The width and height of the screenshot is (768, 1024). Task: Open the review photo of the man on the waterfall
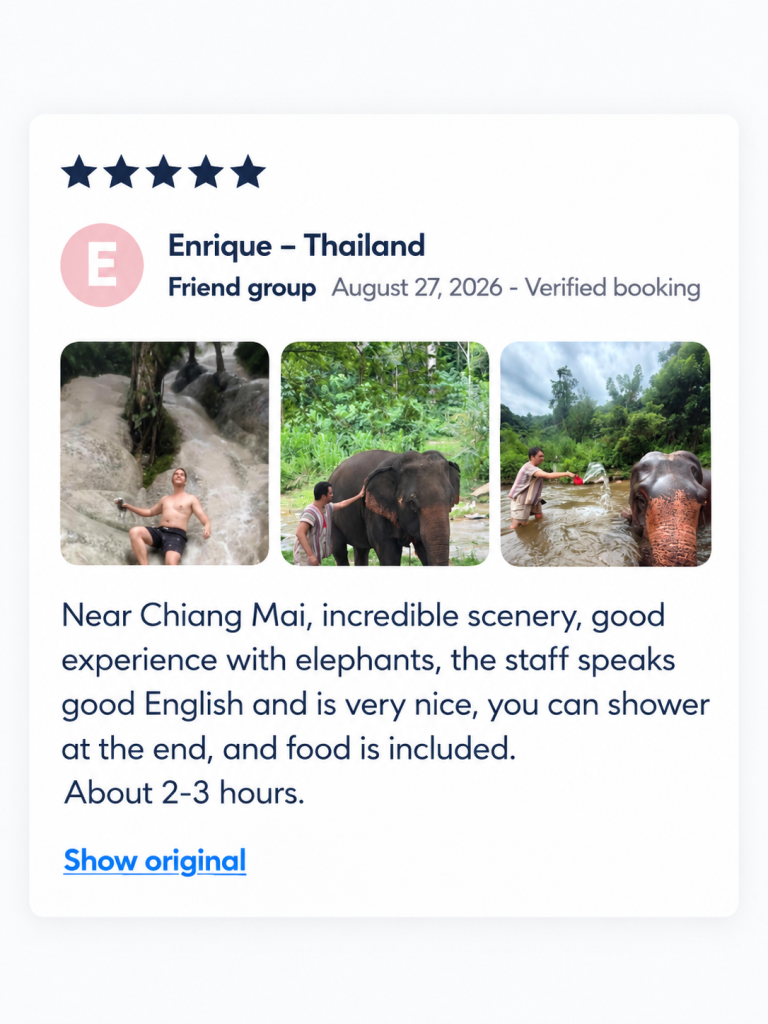(165, 453)
